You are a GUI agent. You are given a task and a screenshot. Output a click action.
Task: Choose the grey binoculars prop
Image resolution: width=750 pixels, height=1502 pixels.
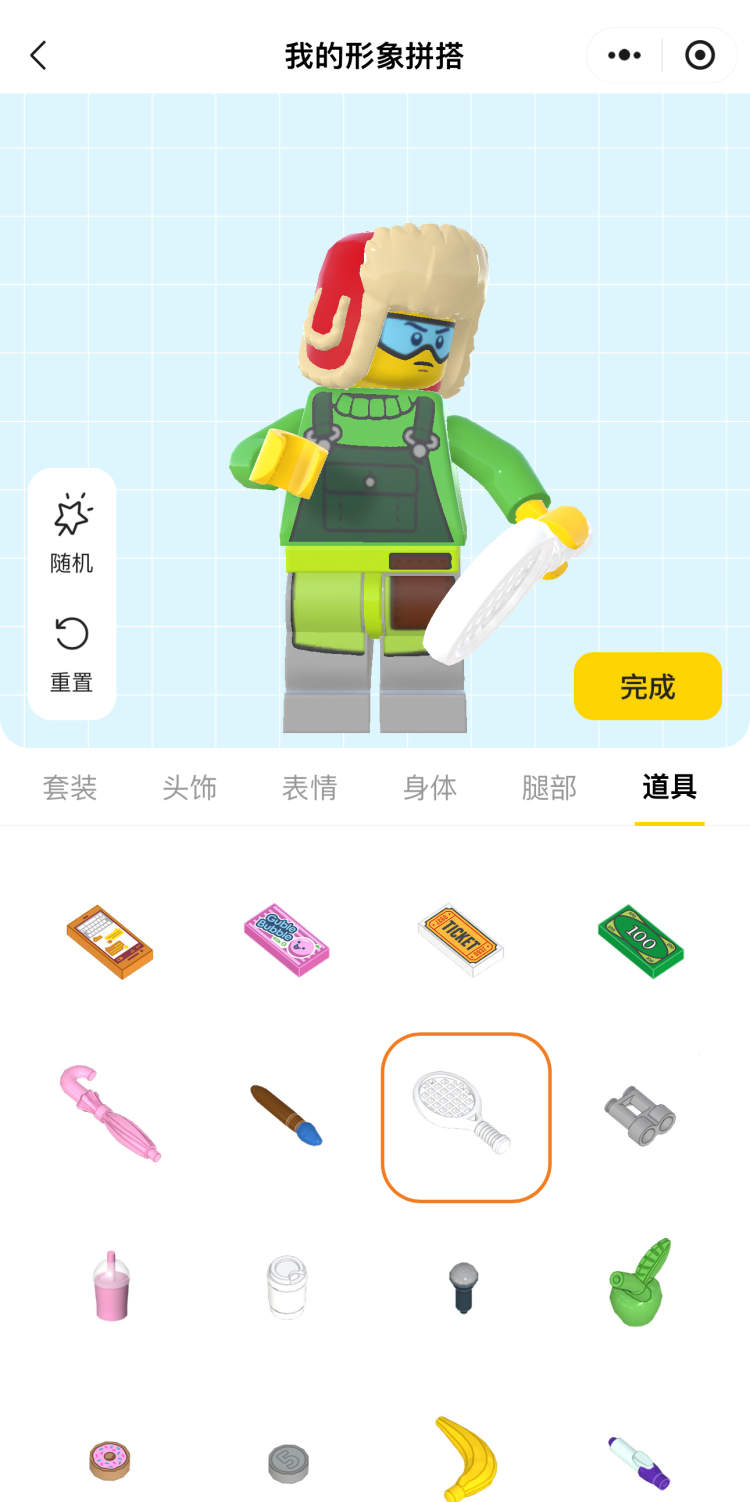[x=640, y=1116]
